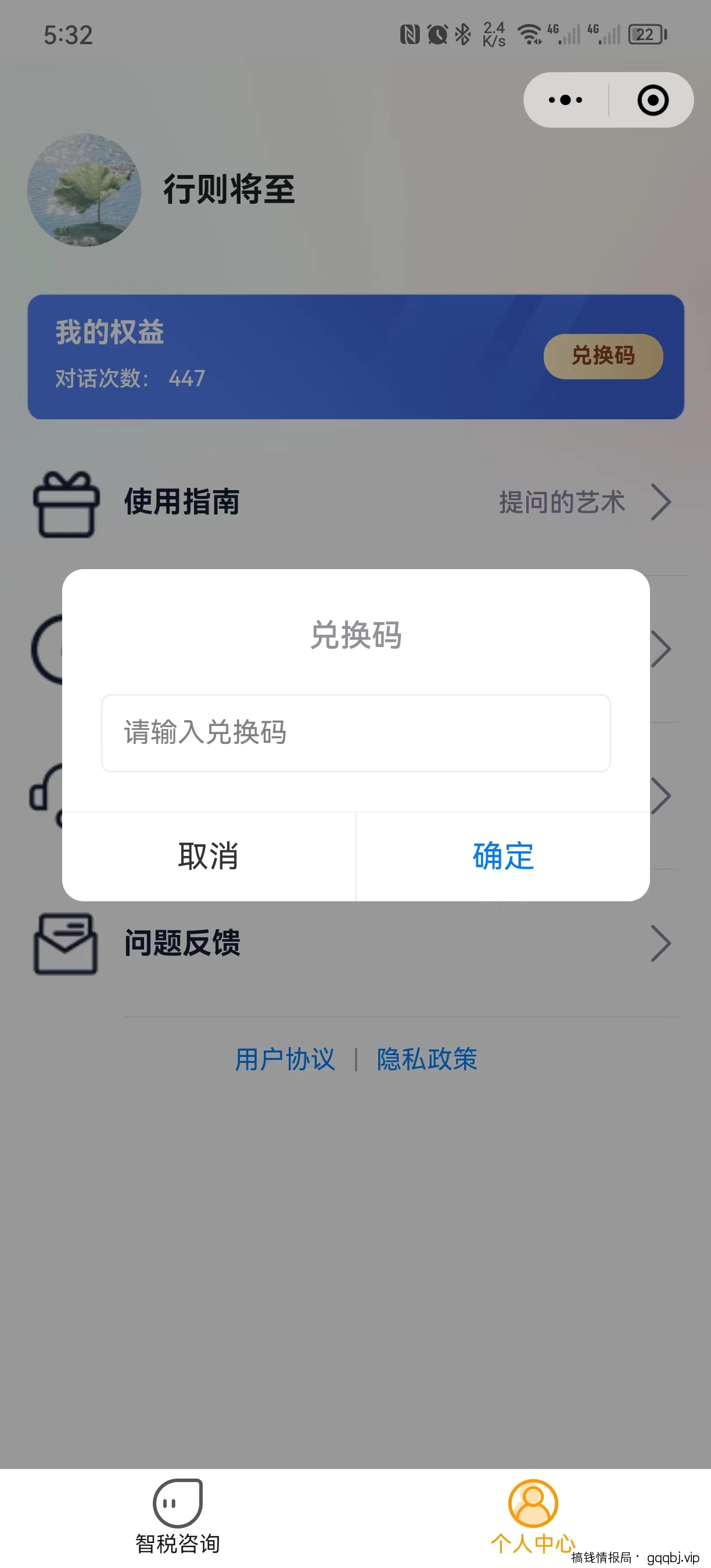Confirm the dialog by tapping 确定

click(x=502, y=855)
